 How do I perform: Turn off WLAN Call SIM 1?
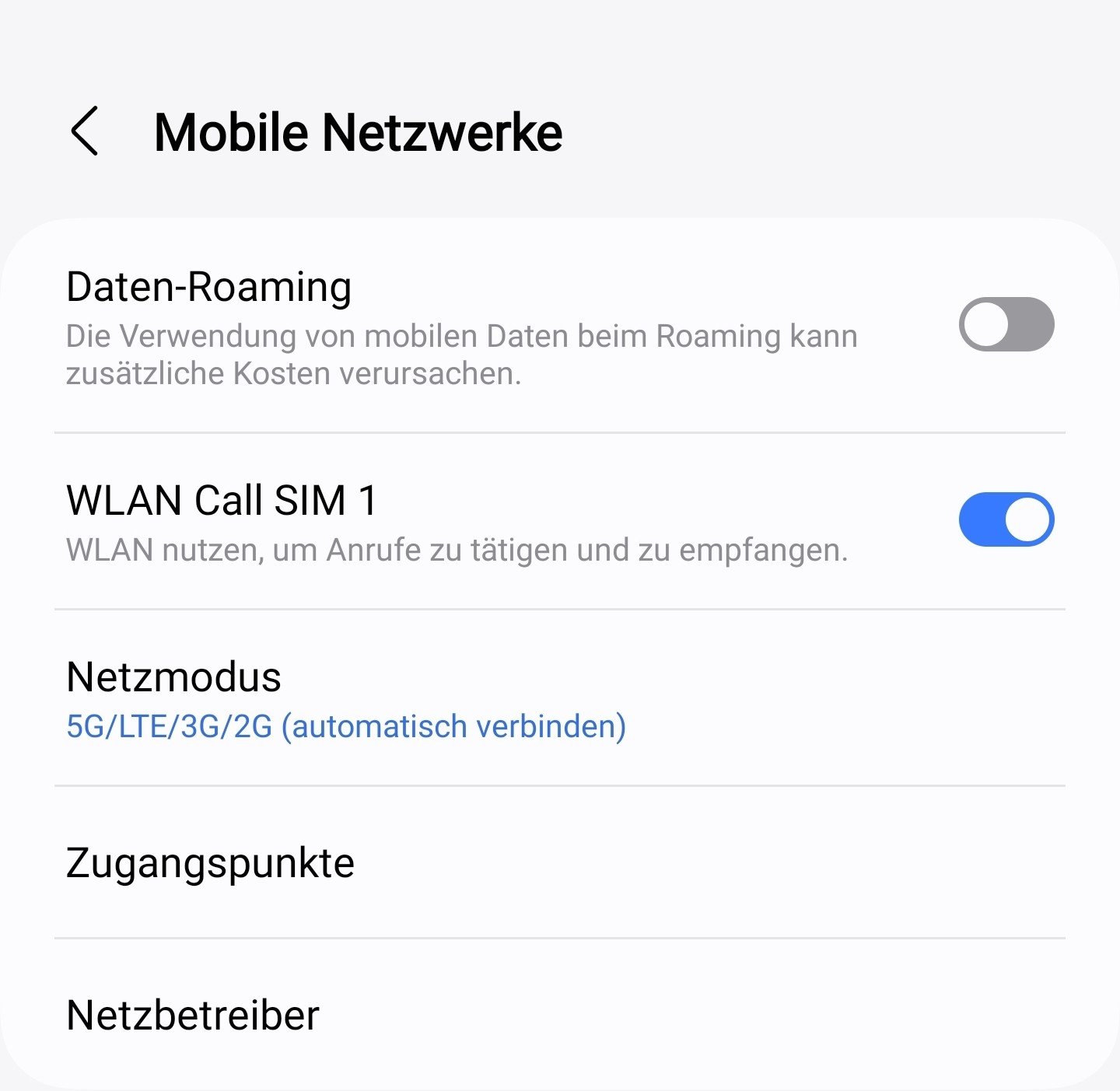(x=1006, y=519)
